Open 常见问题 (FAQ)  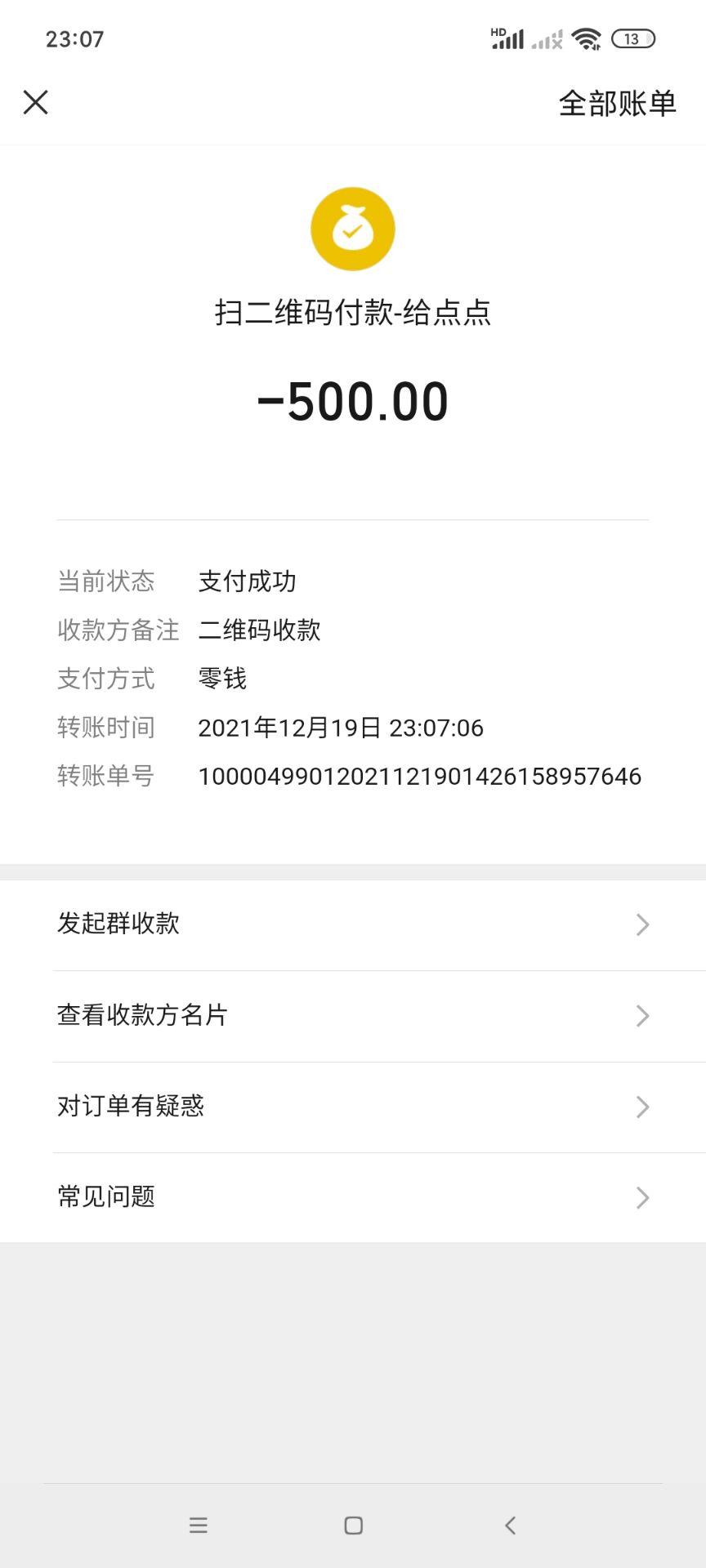353,1197
